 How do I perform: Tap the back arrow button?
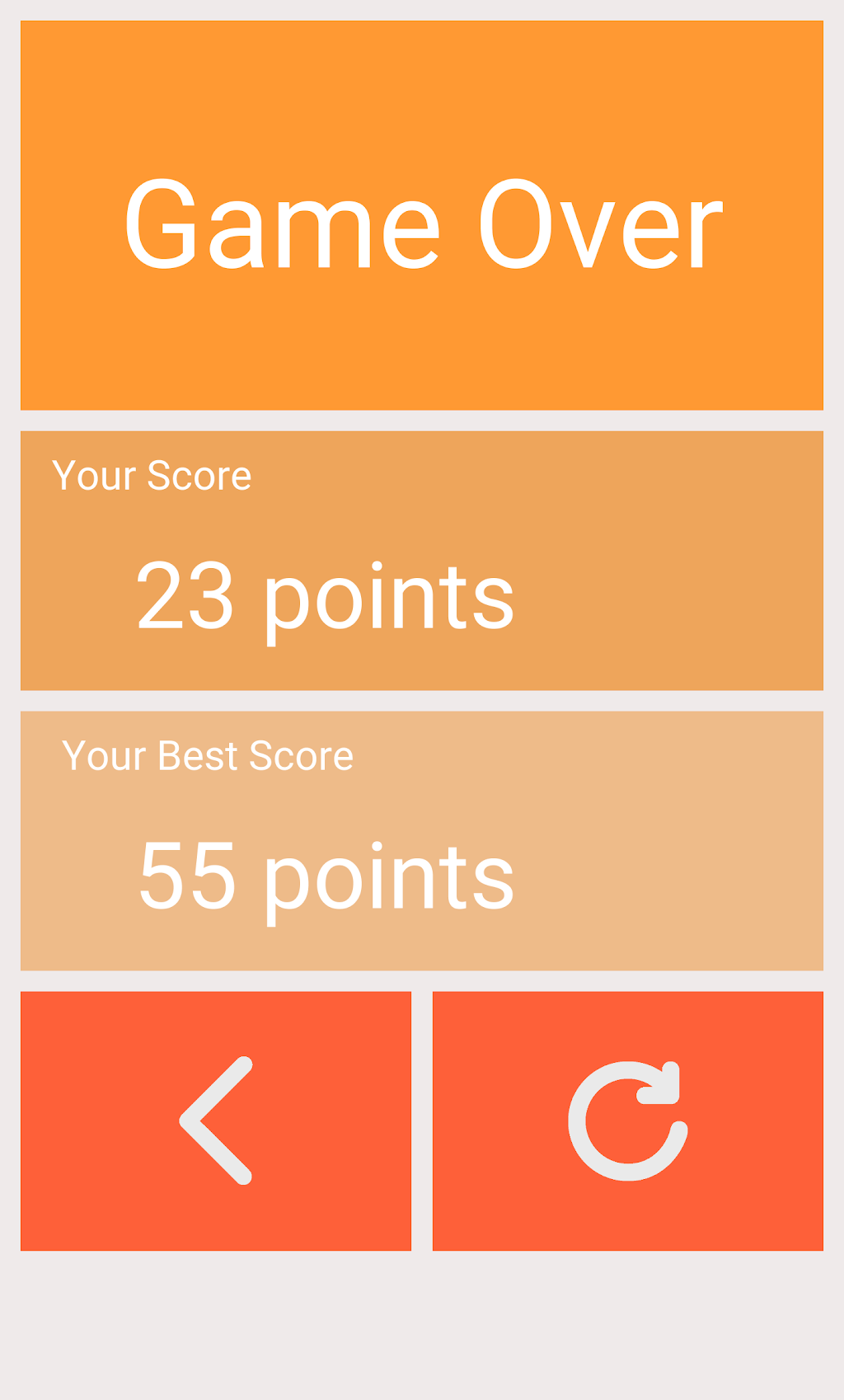pyautogui.click(x=216, y=1120)
